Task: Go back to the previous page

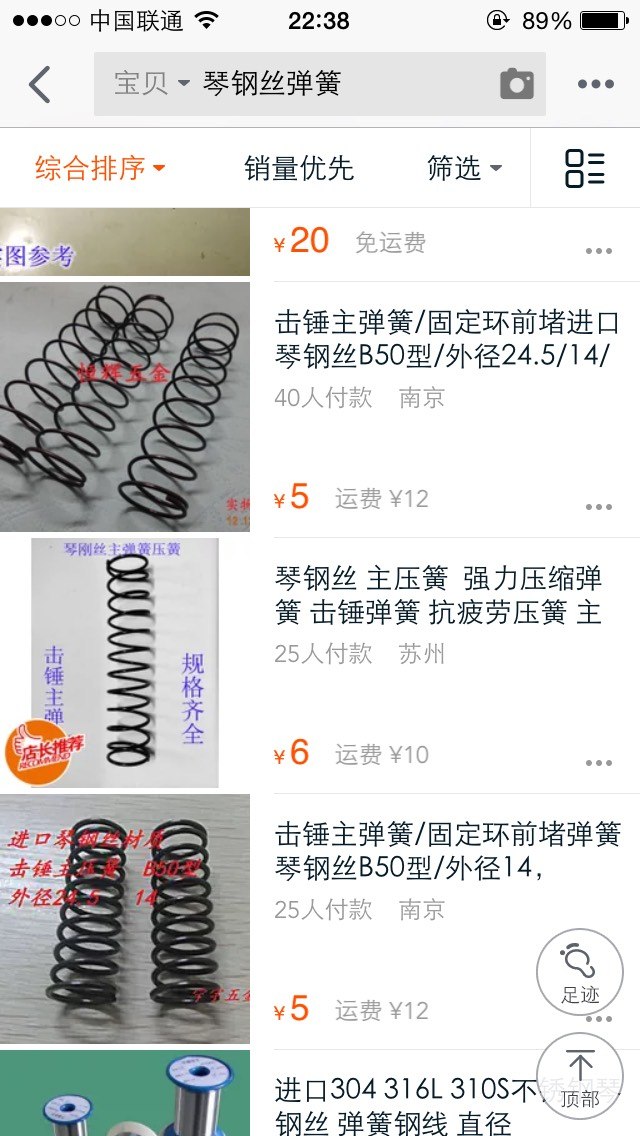Action: point(40,84)
